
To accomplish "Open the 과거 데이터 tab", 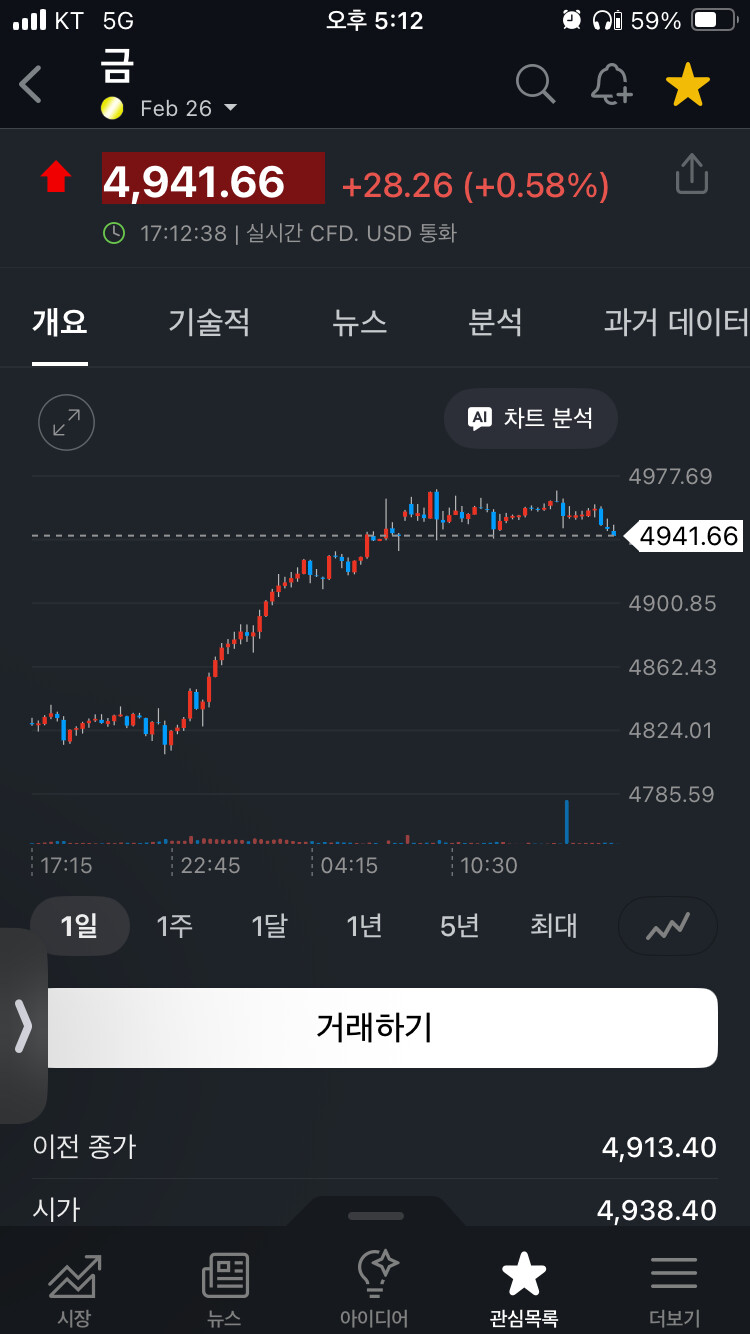I will tap(675, 322).
